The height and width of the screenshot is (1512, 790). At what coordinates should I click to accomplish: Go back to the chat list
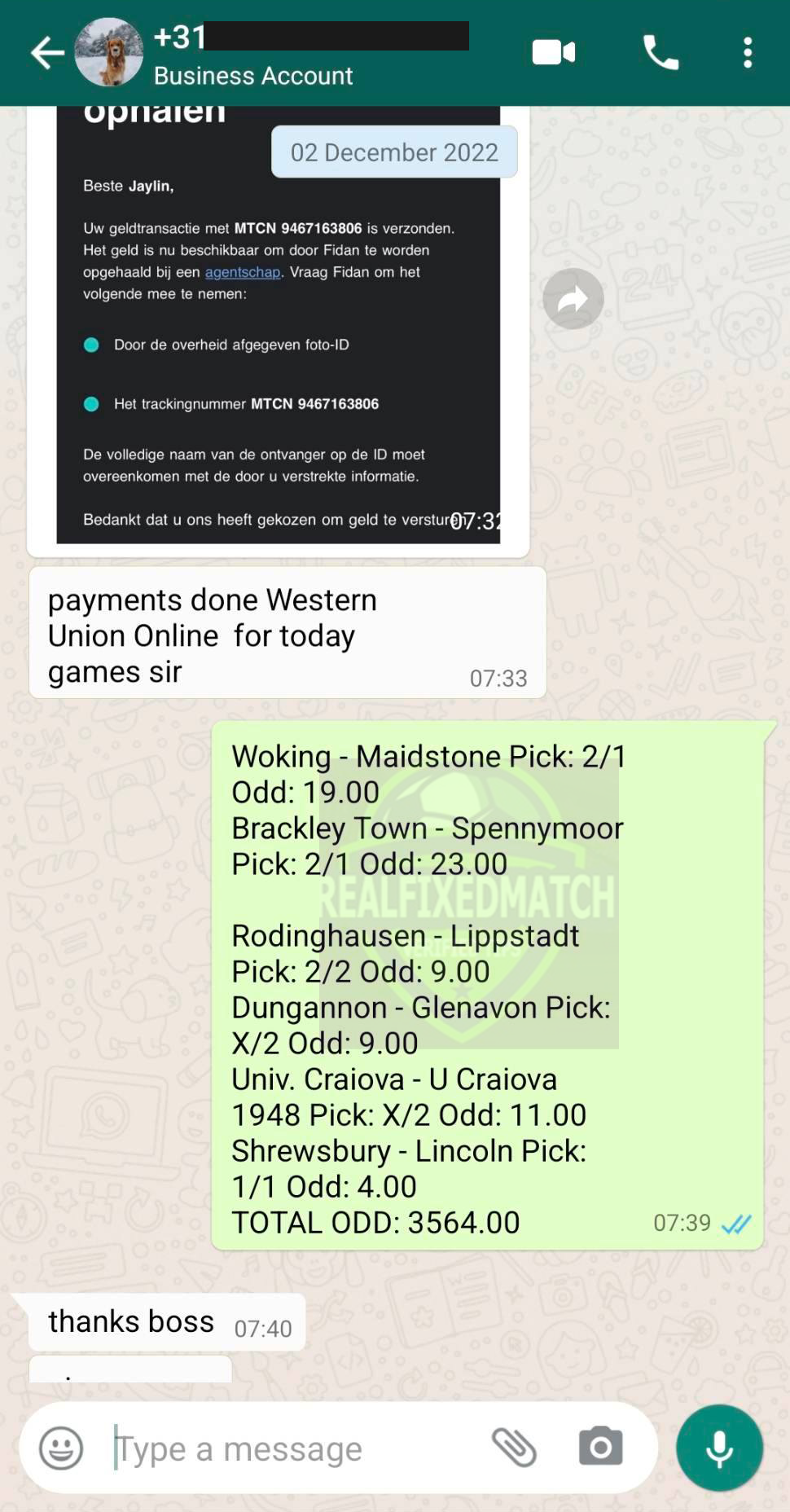tap(47, 53)
